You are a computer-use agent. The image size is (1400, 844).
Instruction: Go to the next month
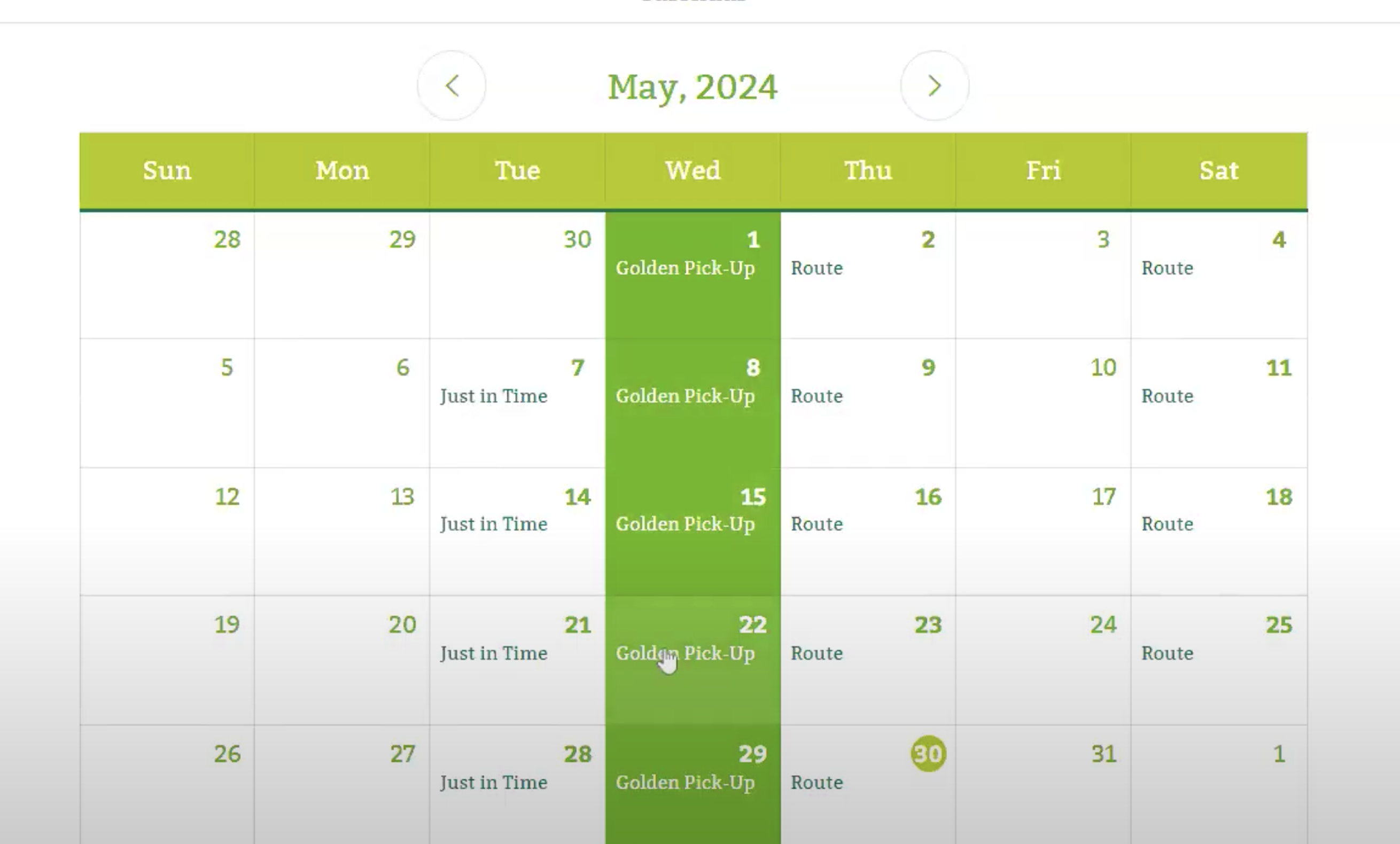click(x=934, y=86)
